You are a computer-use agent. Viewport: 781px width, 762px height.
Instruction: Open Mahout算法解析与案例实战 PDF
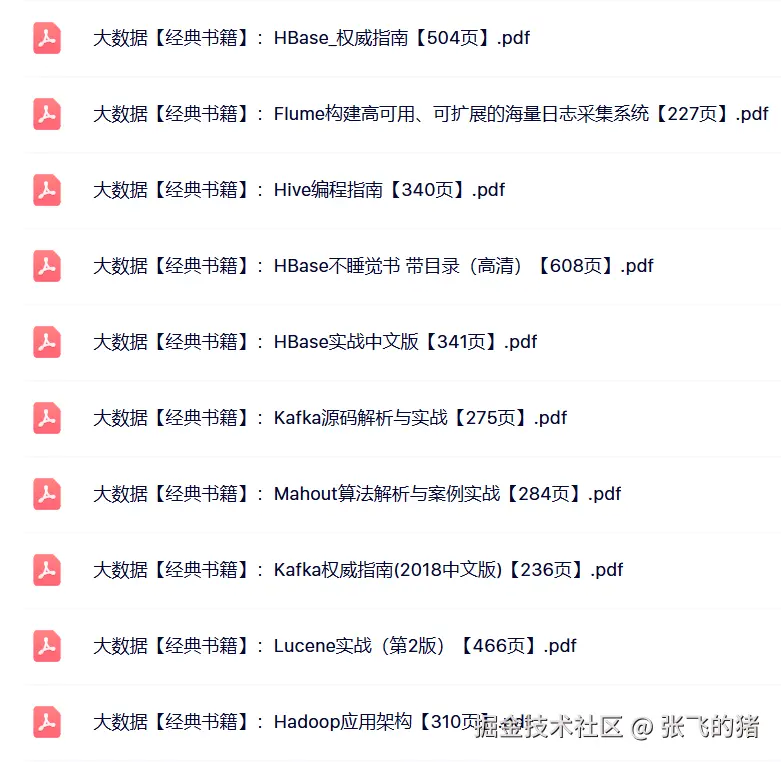[x=357, y=495]
